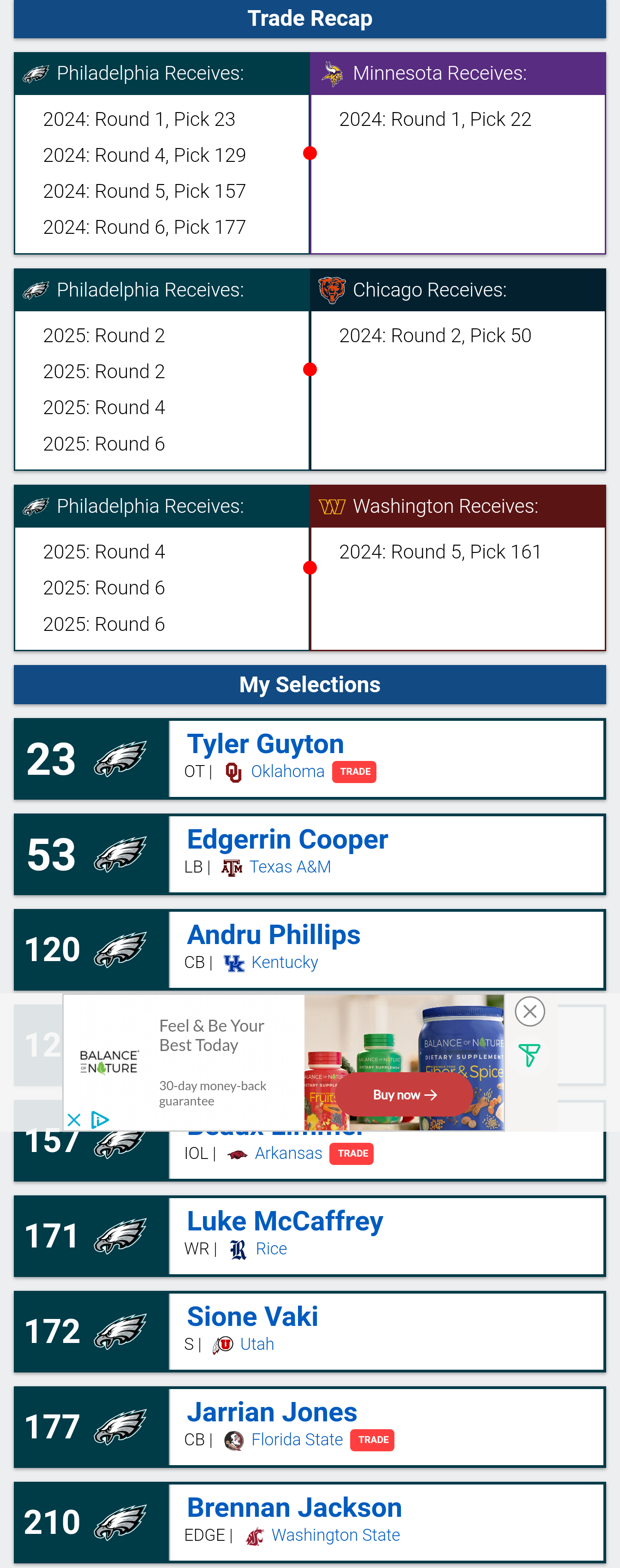
Task: Open Jarrian Jones's player profile
Action: tap(272, 1412)
